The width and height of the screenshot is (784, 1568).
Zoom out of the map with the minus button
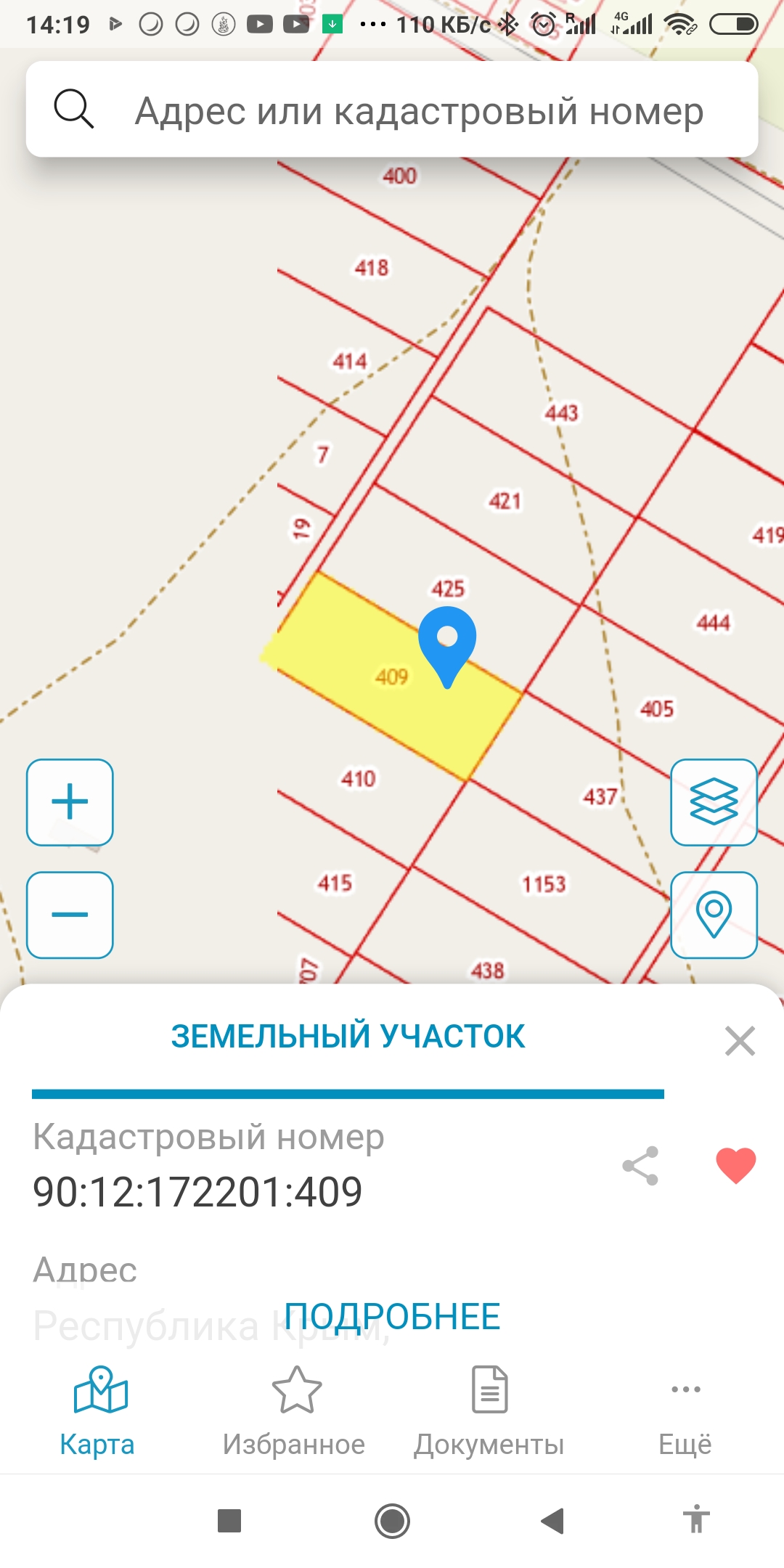70,915
